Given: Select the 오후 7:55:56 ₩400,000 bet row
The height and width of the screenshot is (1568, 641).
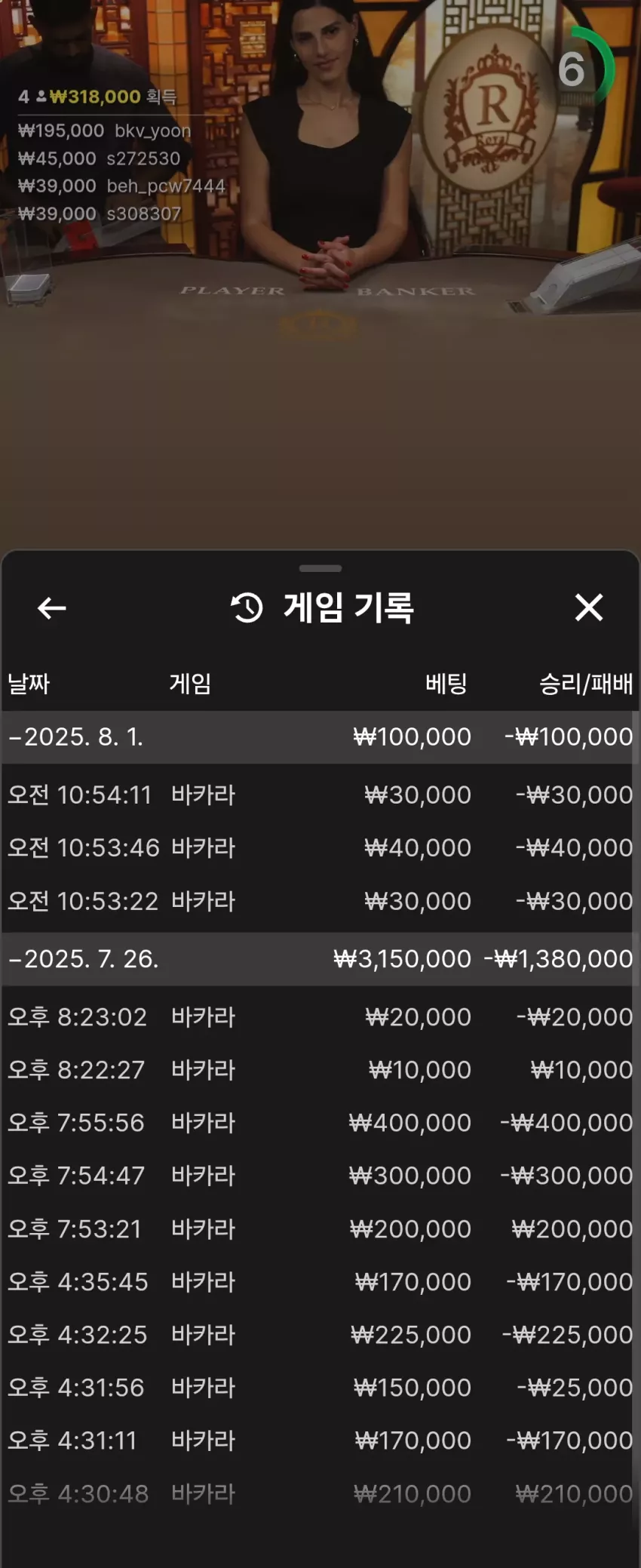Looking at the screenshot, I should (320, 1122).
